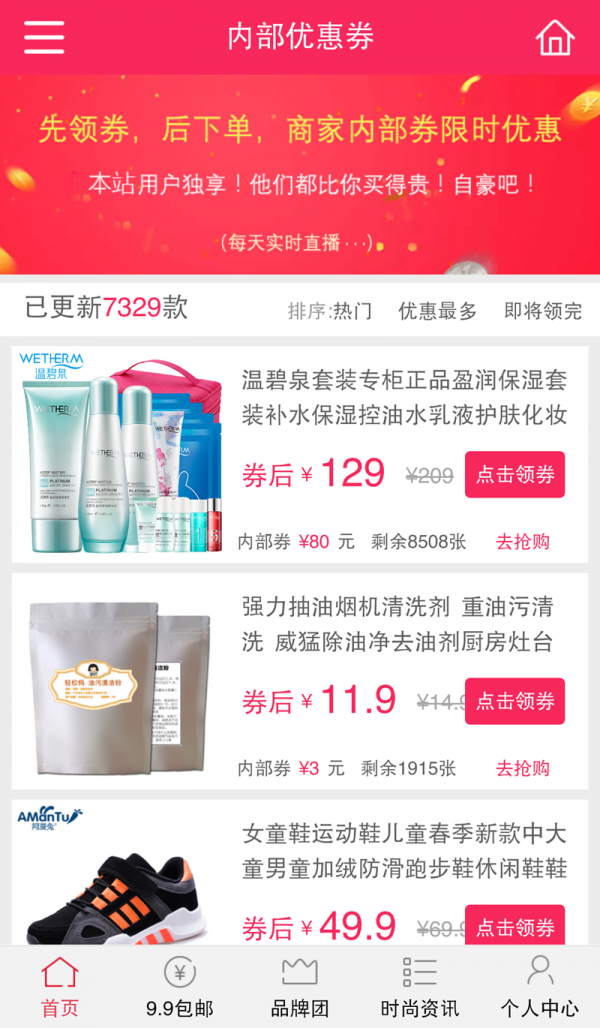Tap 点击领券 for the 温碧泉套装
Viewport: 600px width, 1028px height.
(514, 475)
